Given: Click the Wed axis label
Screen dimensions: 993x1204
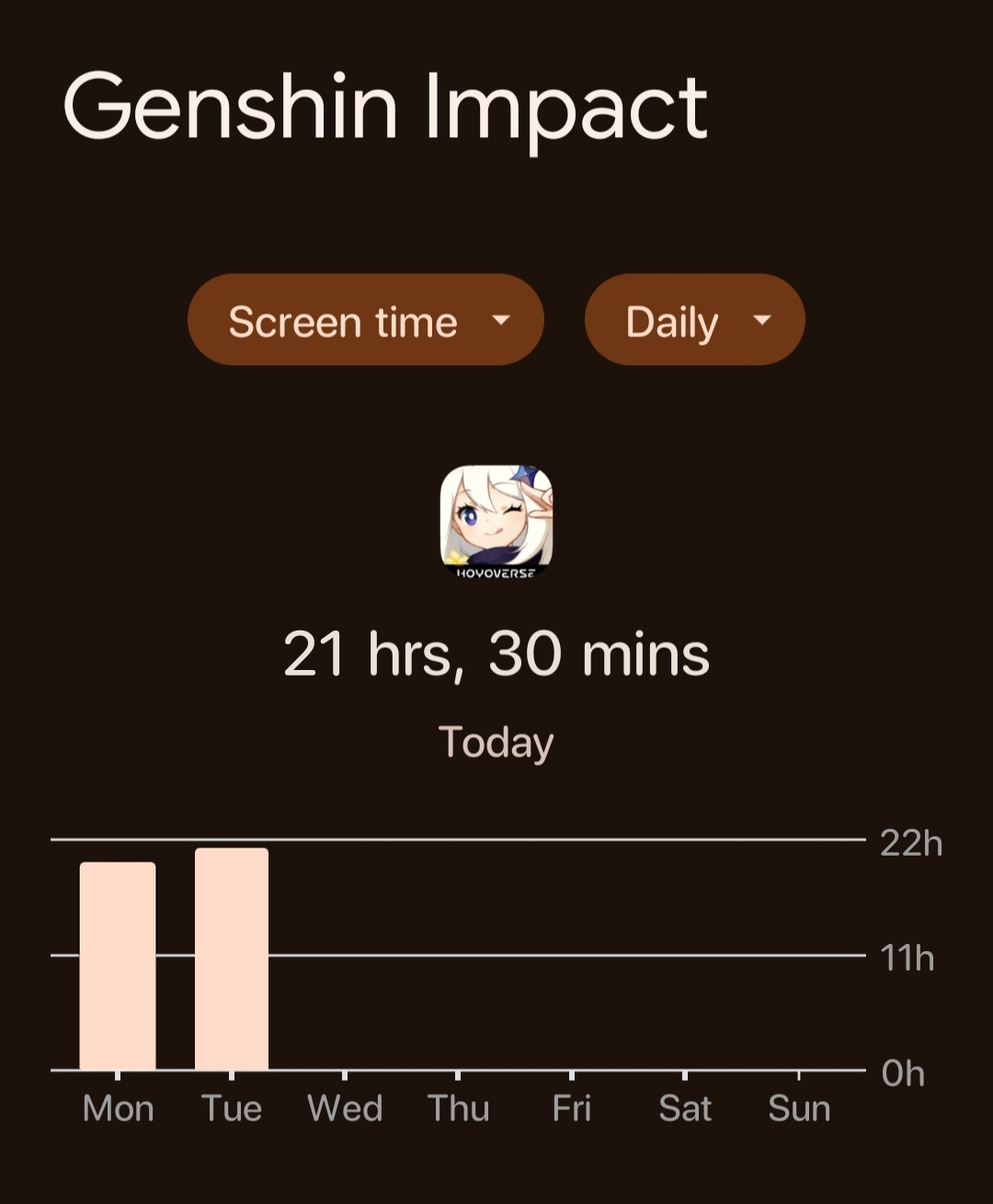Looking at the screenshot, I should pos(345,1107).
